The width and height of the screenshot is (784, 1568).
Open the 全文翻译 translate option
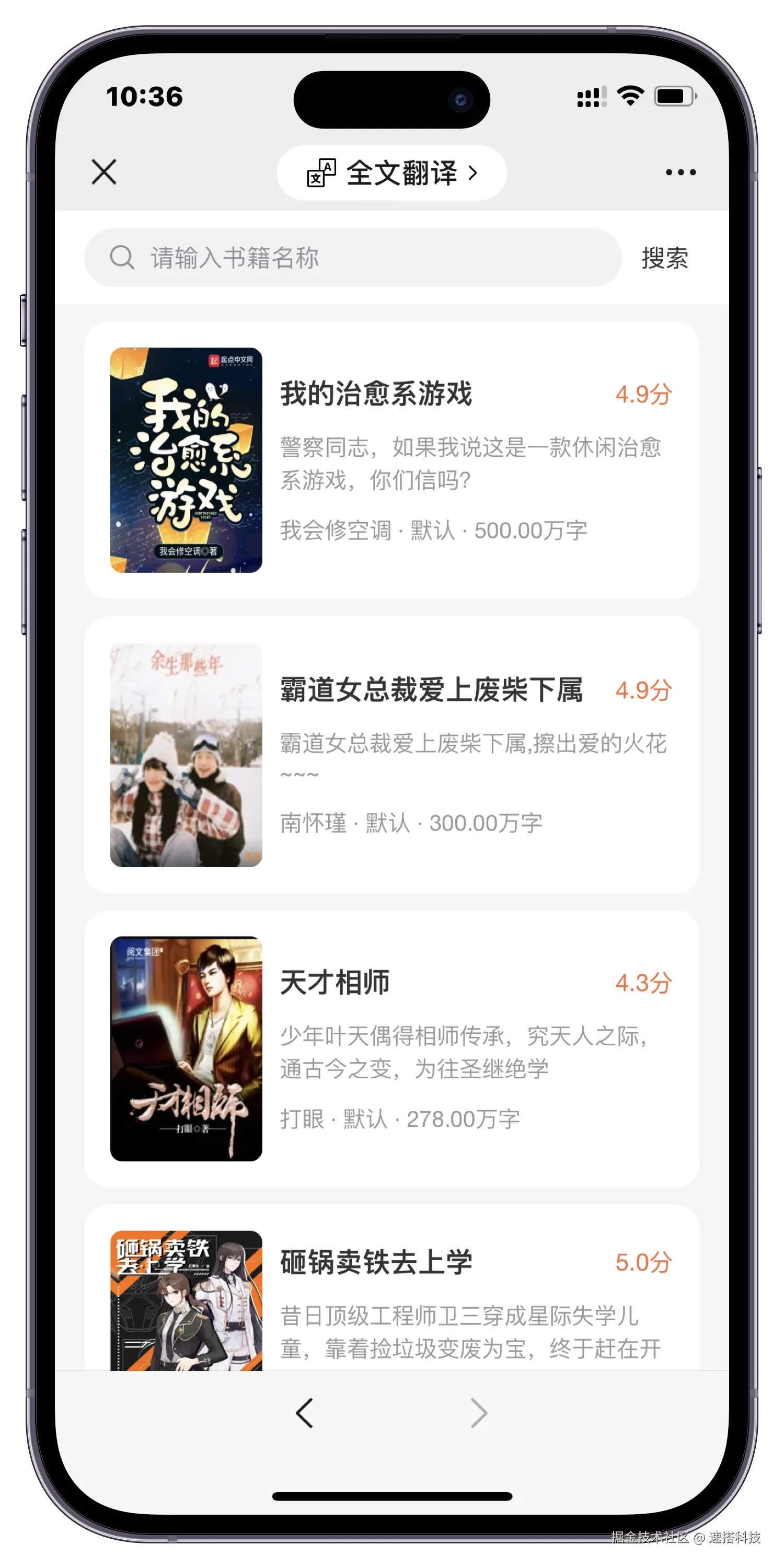coord(392,173)
